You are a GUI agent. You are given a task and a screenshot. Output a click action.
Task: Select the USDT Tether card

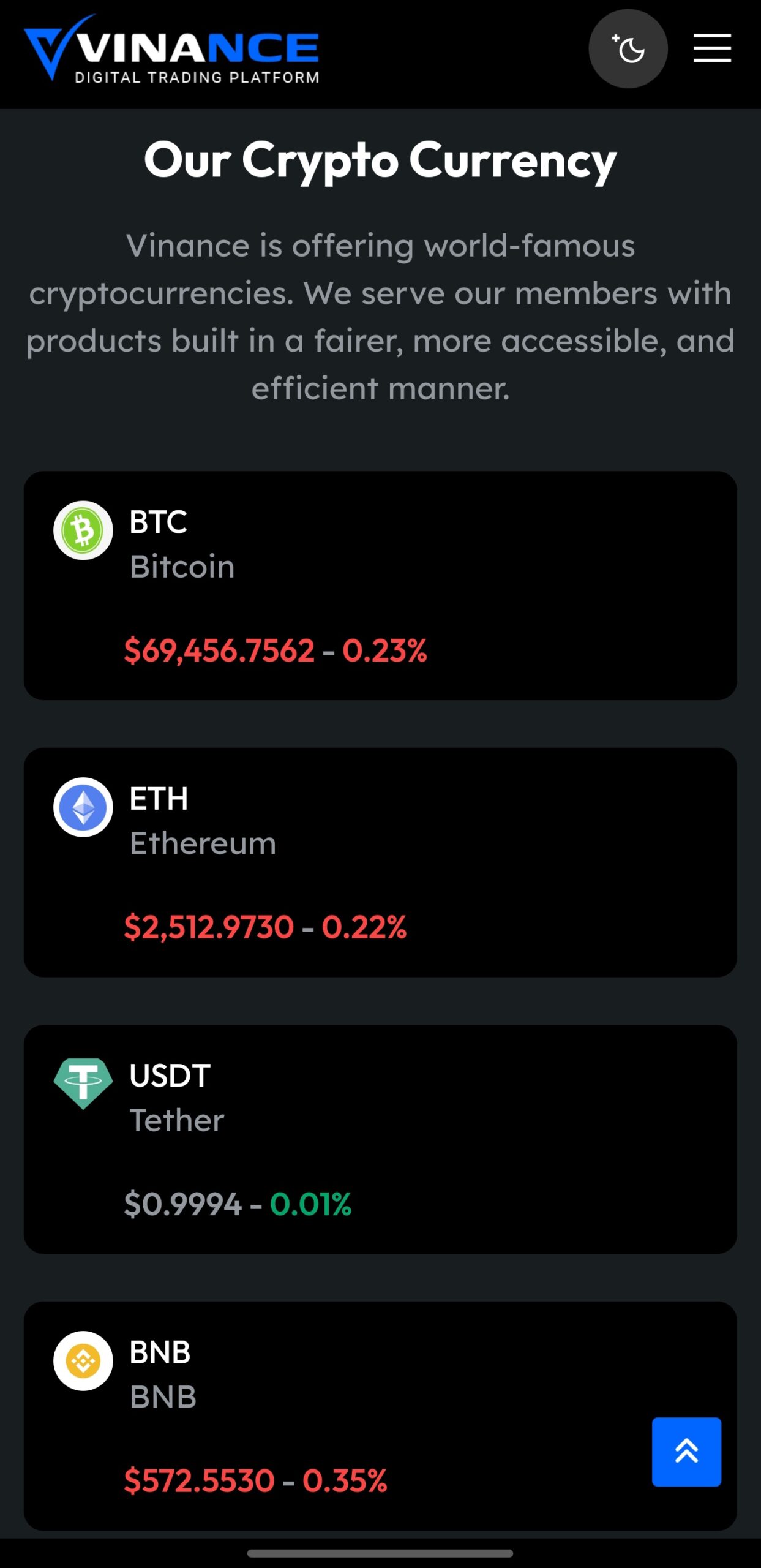point(380,1139)
